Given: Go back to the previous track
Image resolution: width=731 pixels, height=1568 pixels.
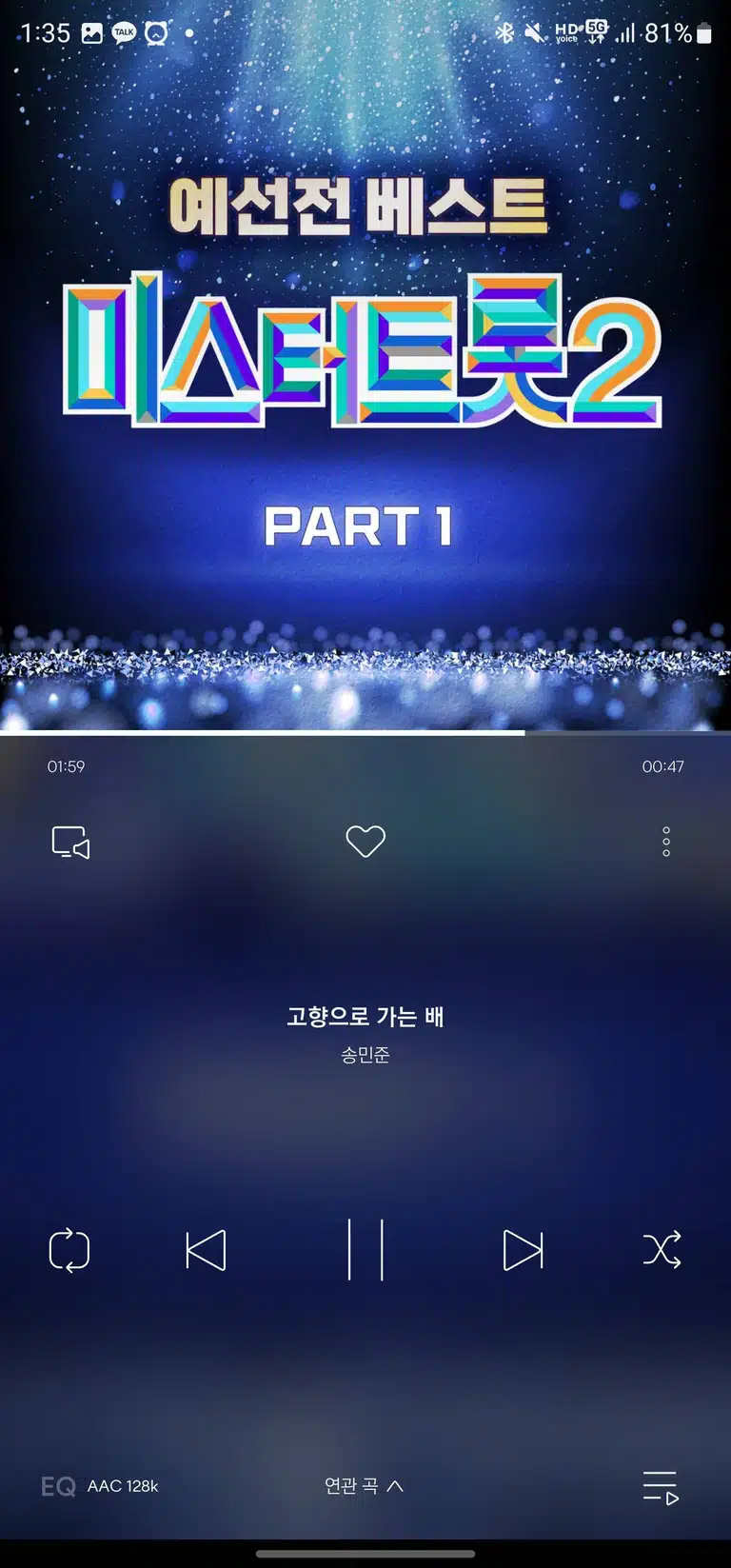Looking at the screenshot, I should coord(206,1250).
